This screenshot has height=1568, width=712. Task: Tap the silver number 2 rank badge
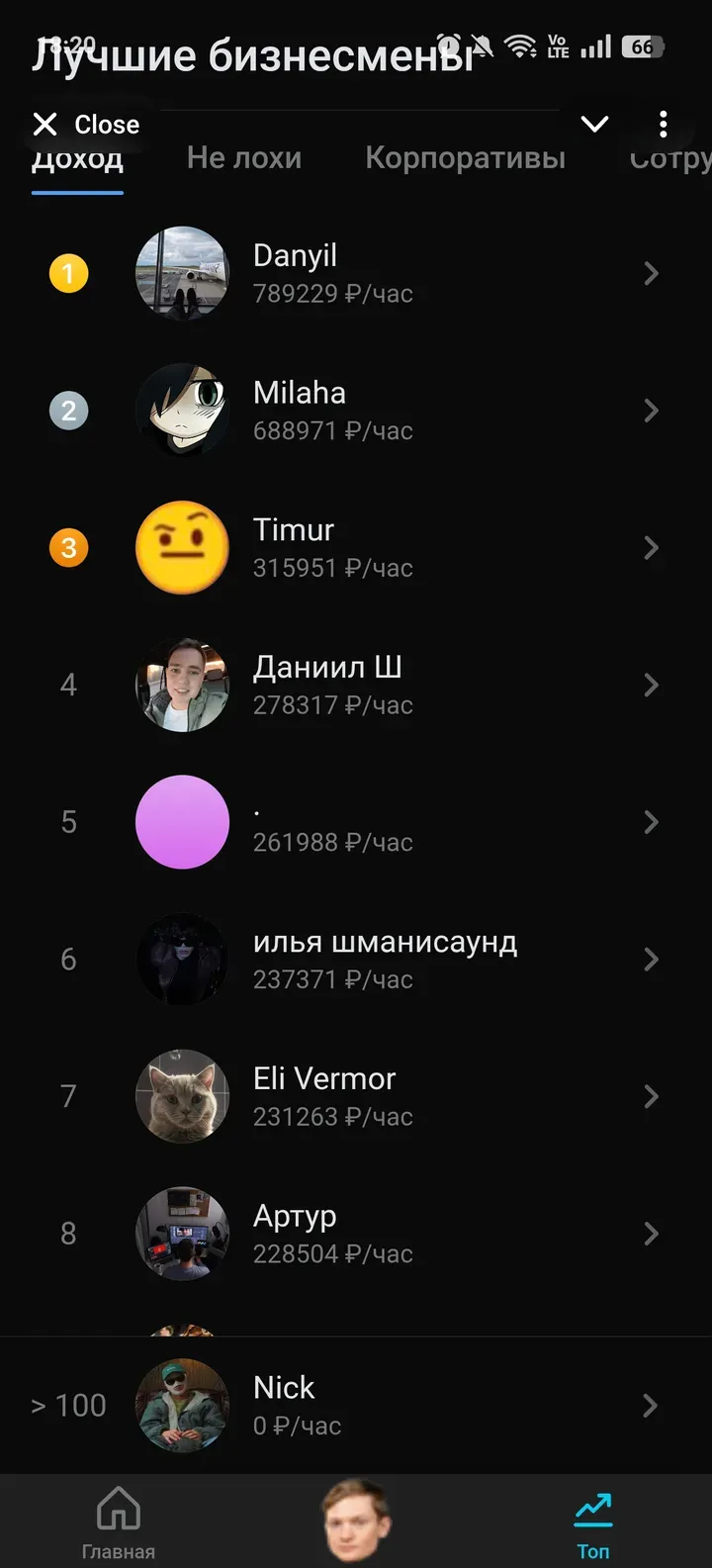tap(68, 411)
